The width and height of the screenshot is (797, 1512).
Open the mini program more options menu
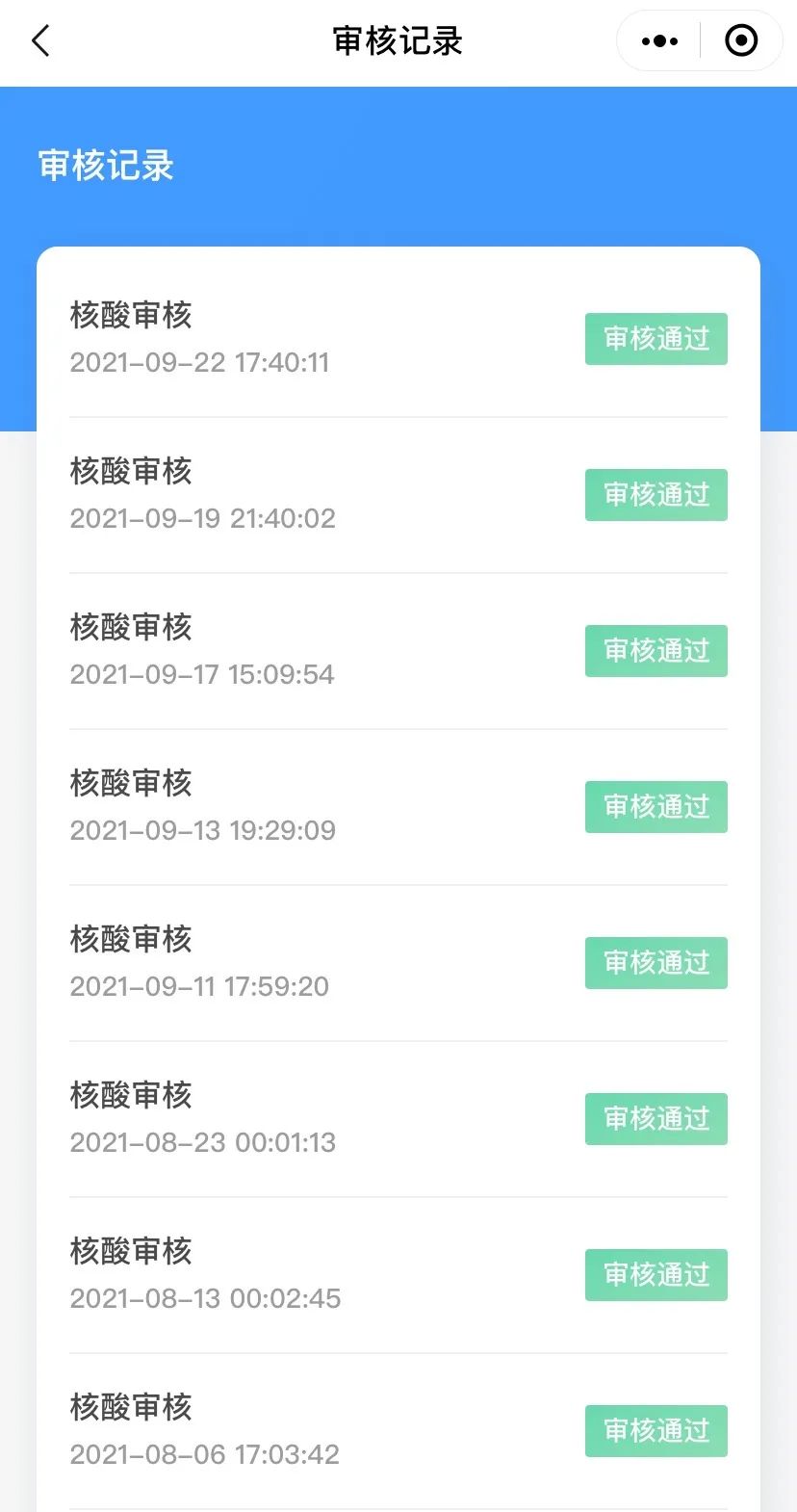(659, 41)
